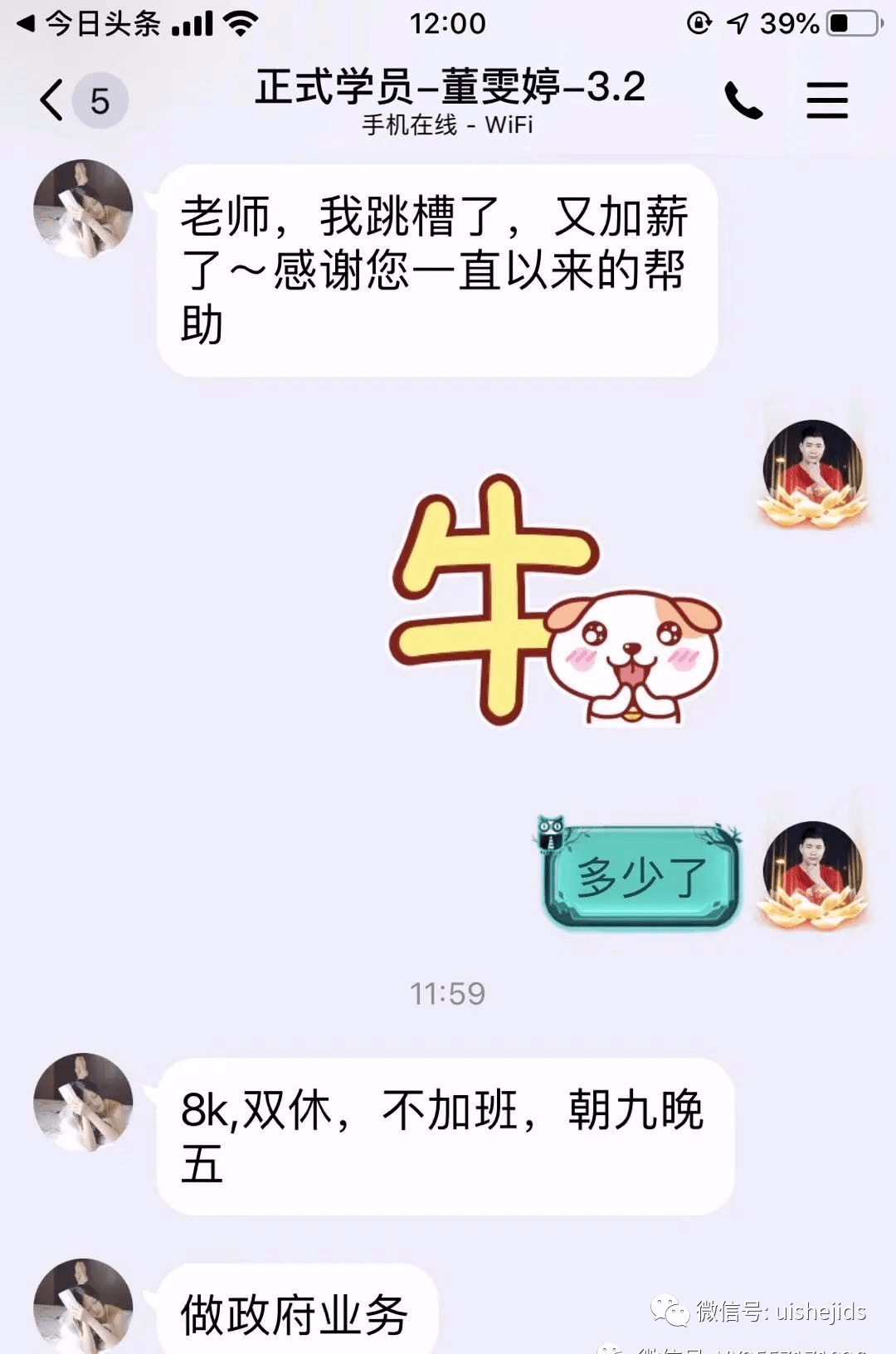The width and height of the screenshot is (896, 1354).
Task: Open your avatar beside 多少了 message
Action: [x=813, y=871]
